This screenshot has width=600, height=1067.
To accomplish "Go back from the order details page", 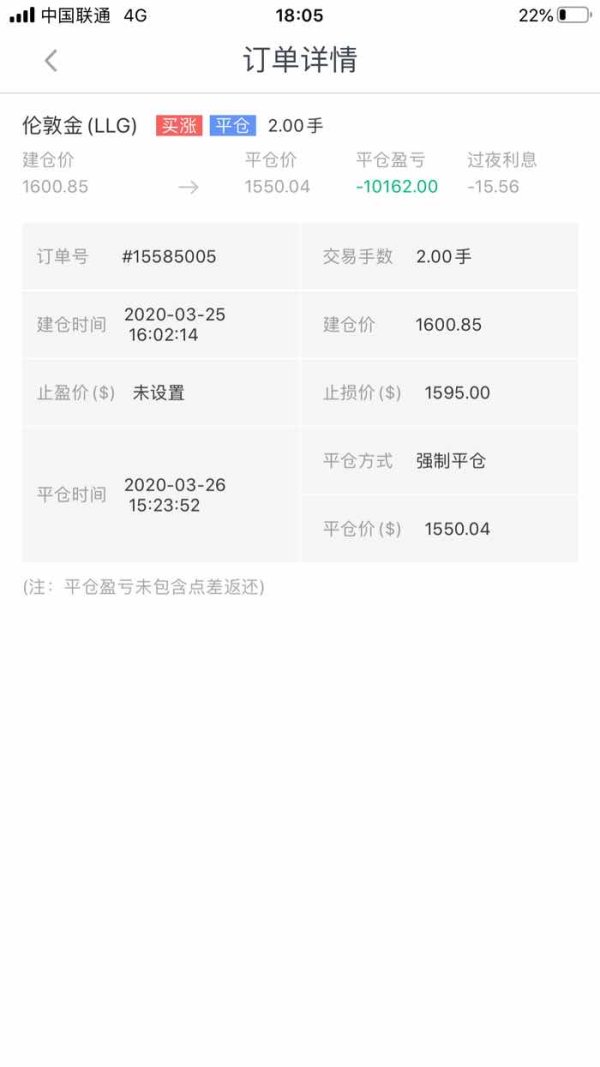I will point(52,61).
